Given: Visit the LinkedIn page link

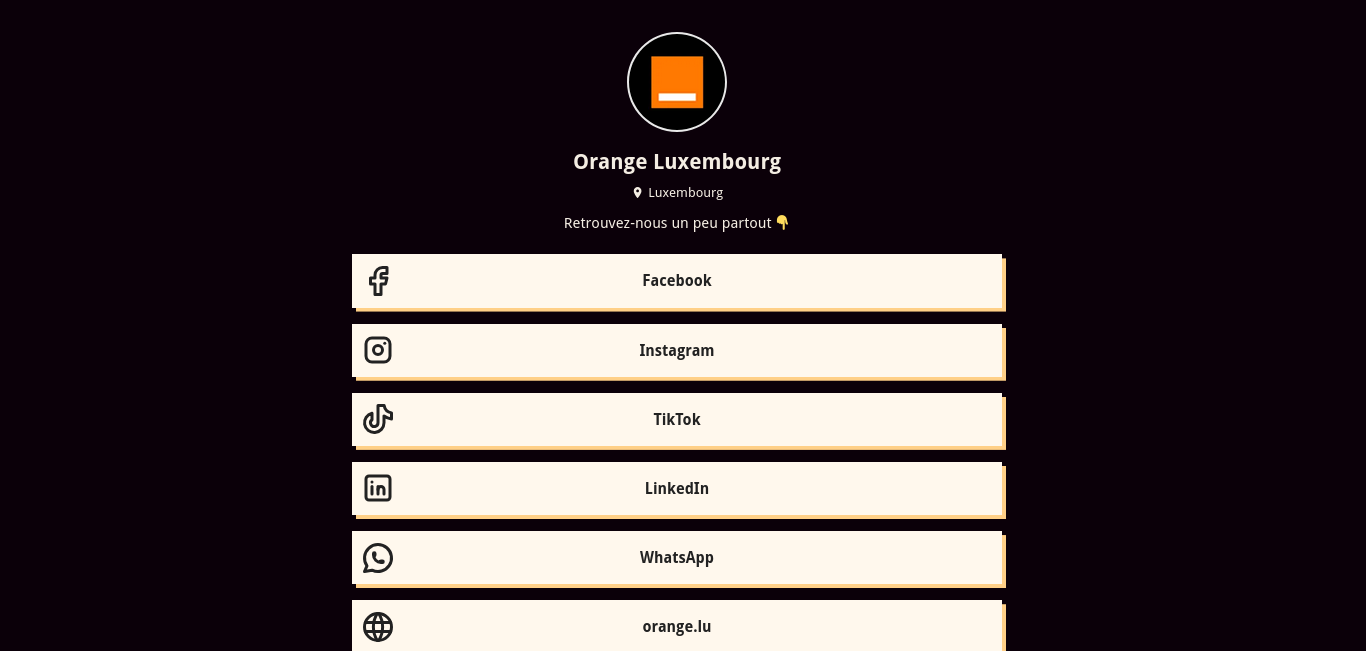Looking at the screenshot, I should (677, 488).
